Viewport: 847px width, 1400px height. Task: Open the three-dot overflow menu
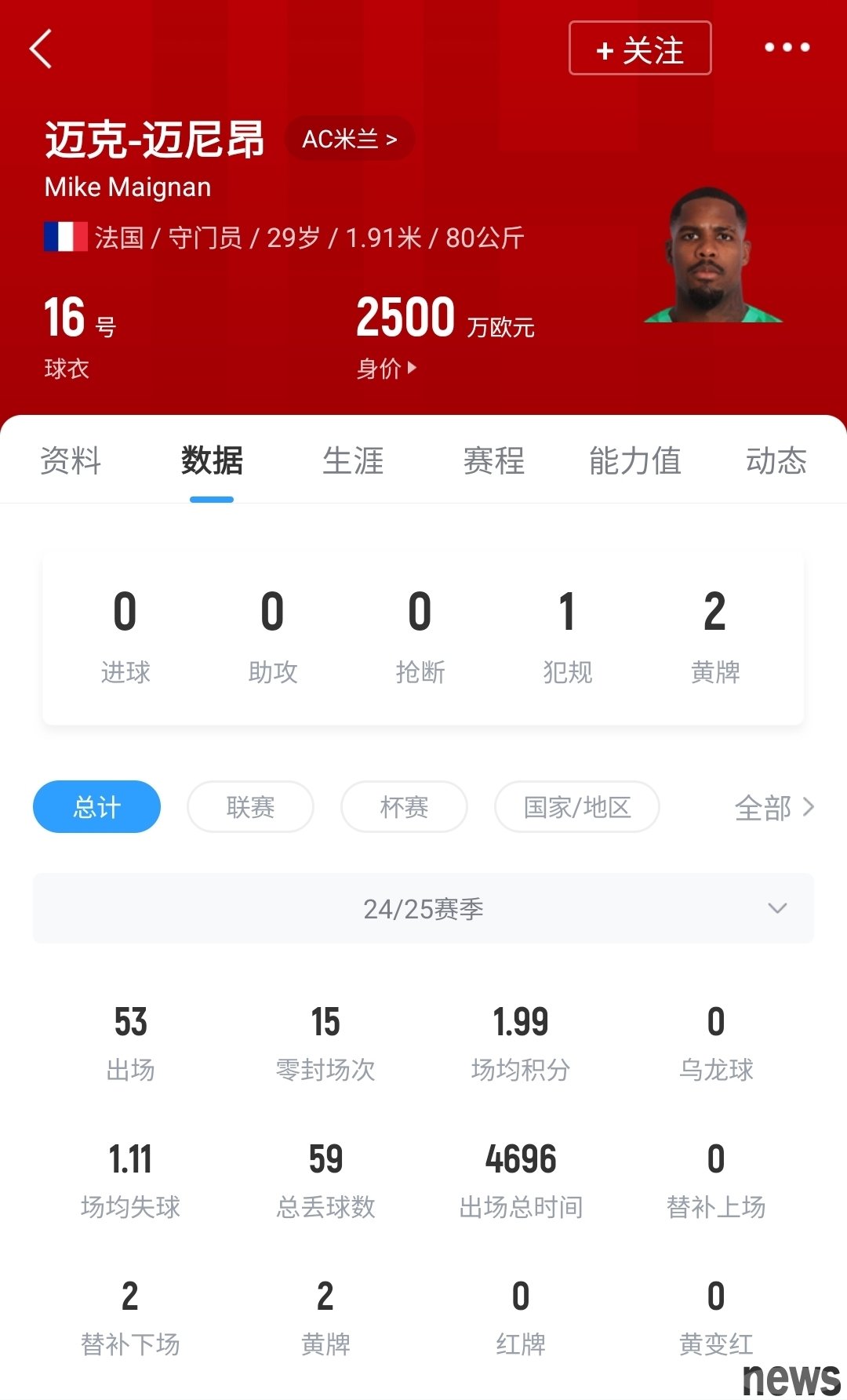(787, 48)
